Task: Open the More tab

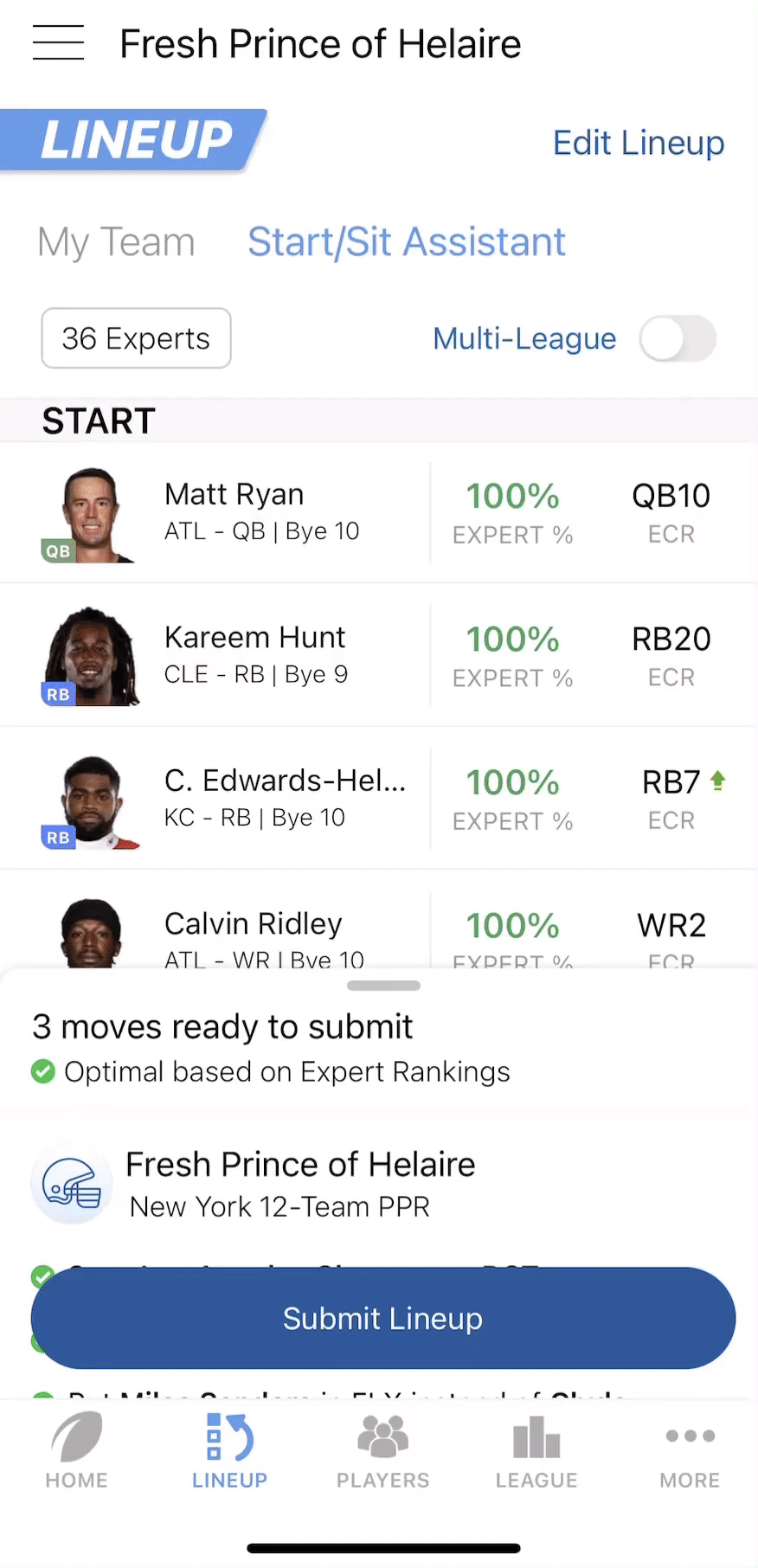Action: 689,1451
